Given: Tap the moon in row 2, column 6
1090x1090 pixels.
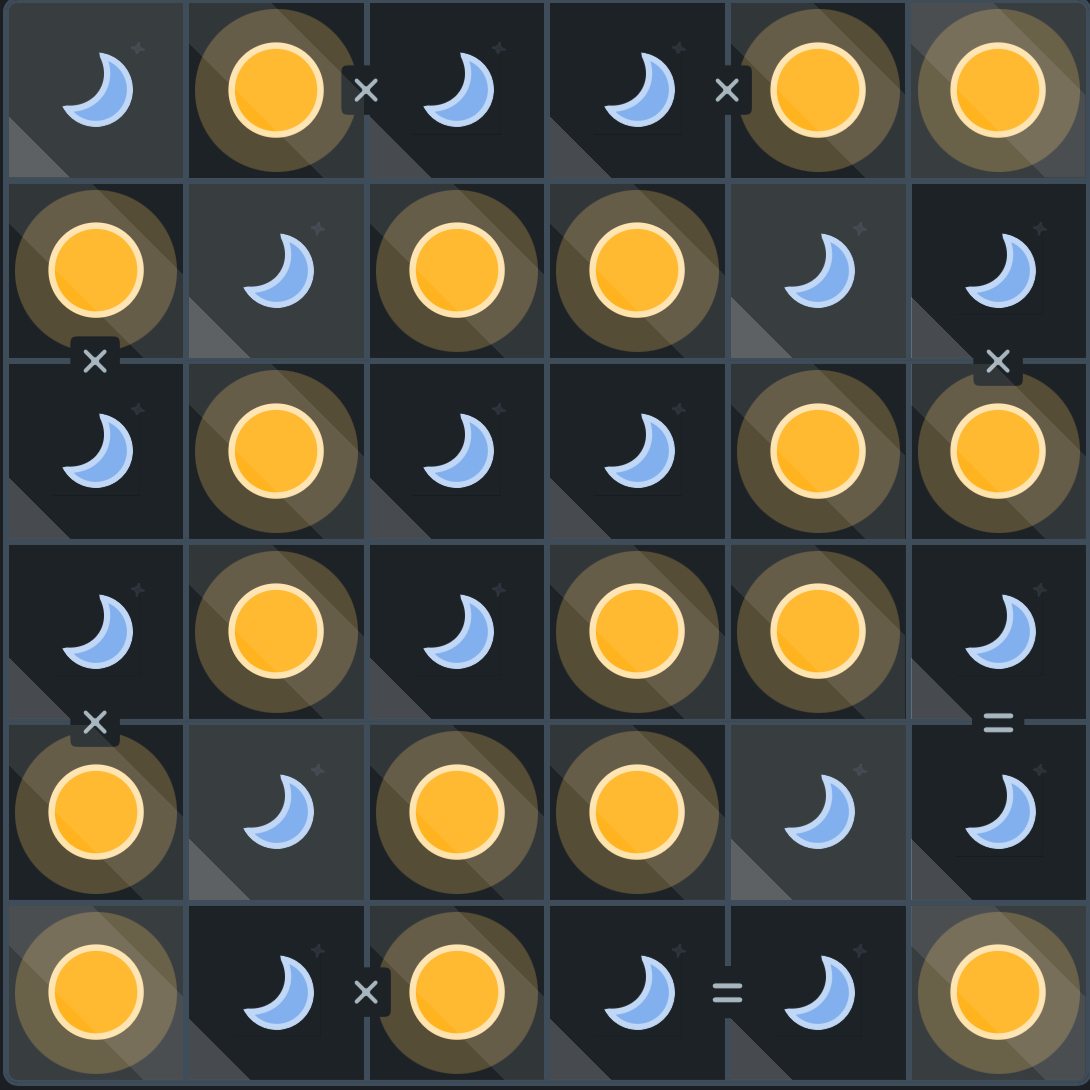Looking at the screenshot, I should tap(998, 270).
